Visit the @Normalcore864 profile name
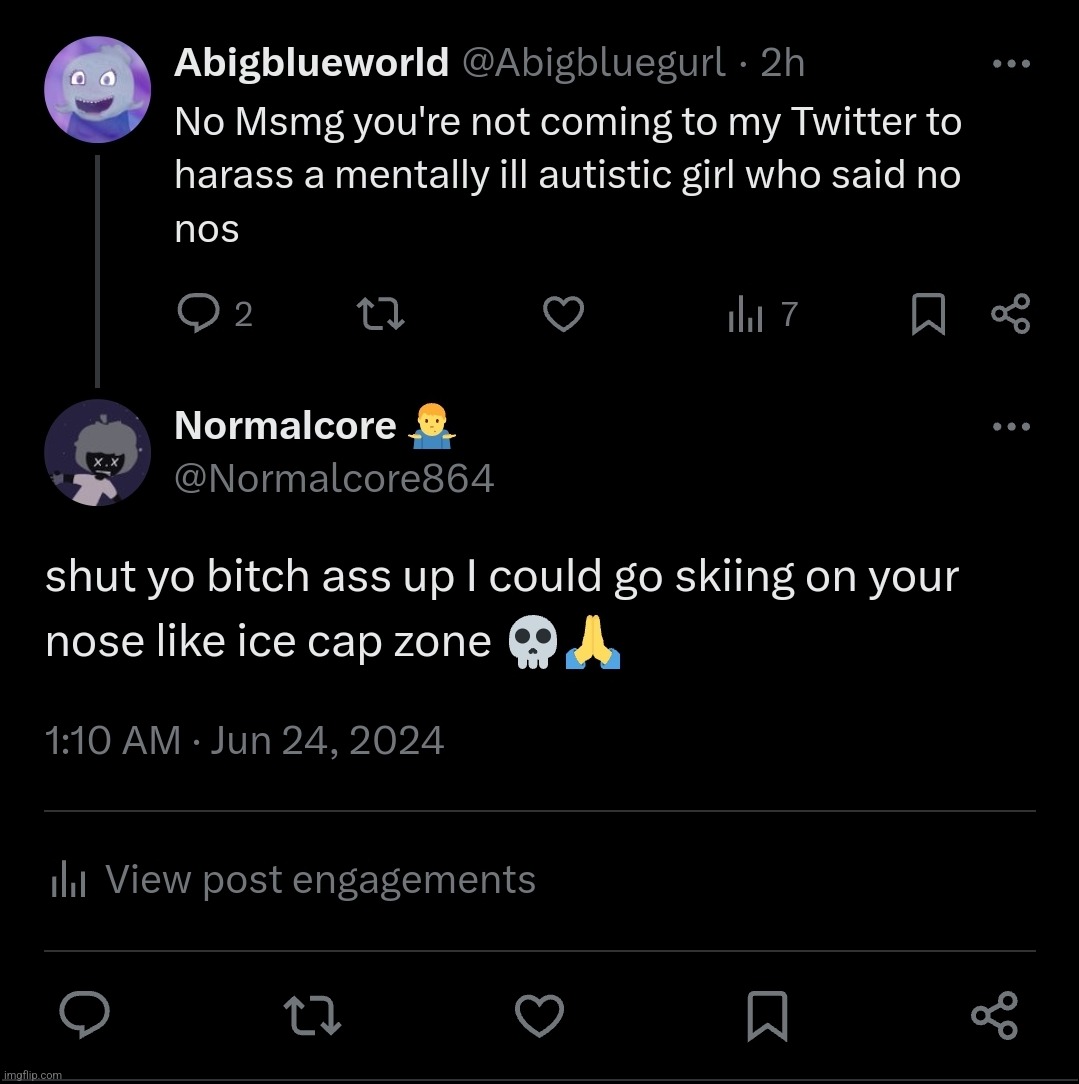Viewport: 1079px width, 1084px height. click(334, 479)
